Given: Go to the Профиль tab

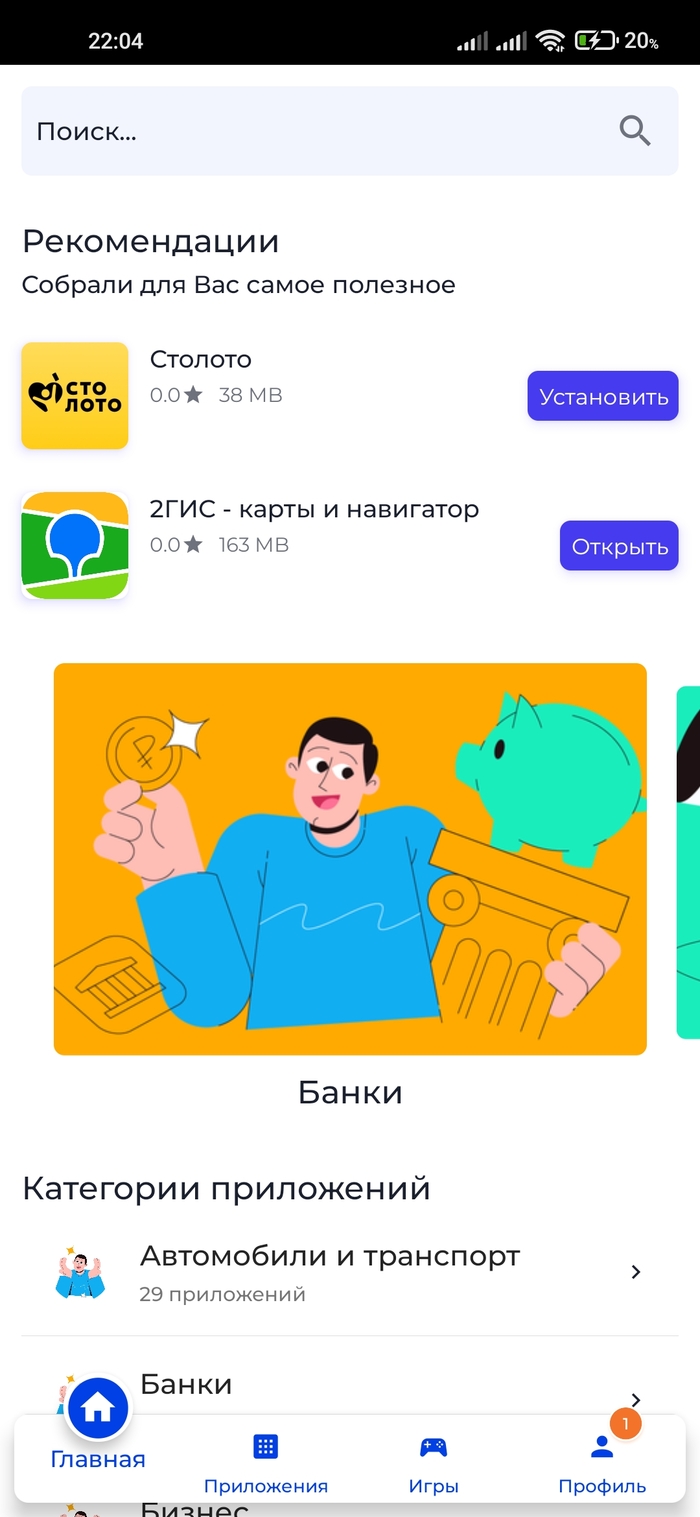Looking at the screenshot, I should 601,1463.
